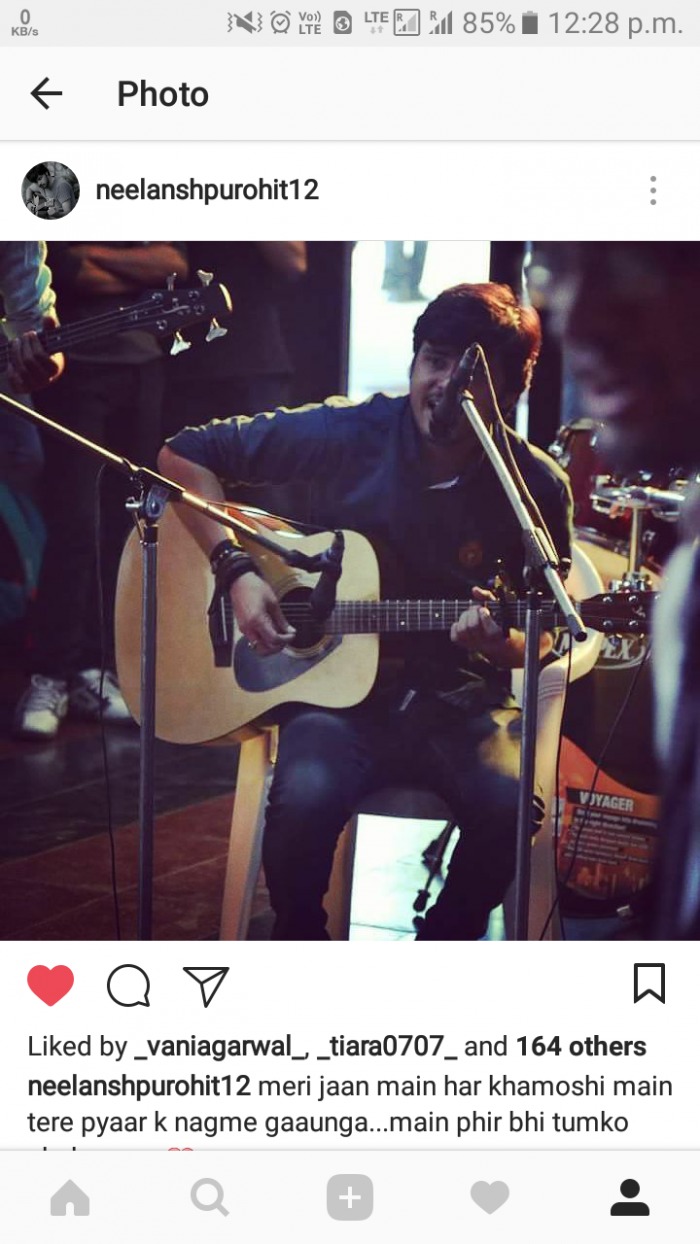This screenshot has height=1244, width=700.
Task: Open the post's three-dot options menu
Action: [652, 190]
